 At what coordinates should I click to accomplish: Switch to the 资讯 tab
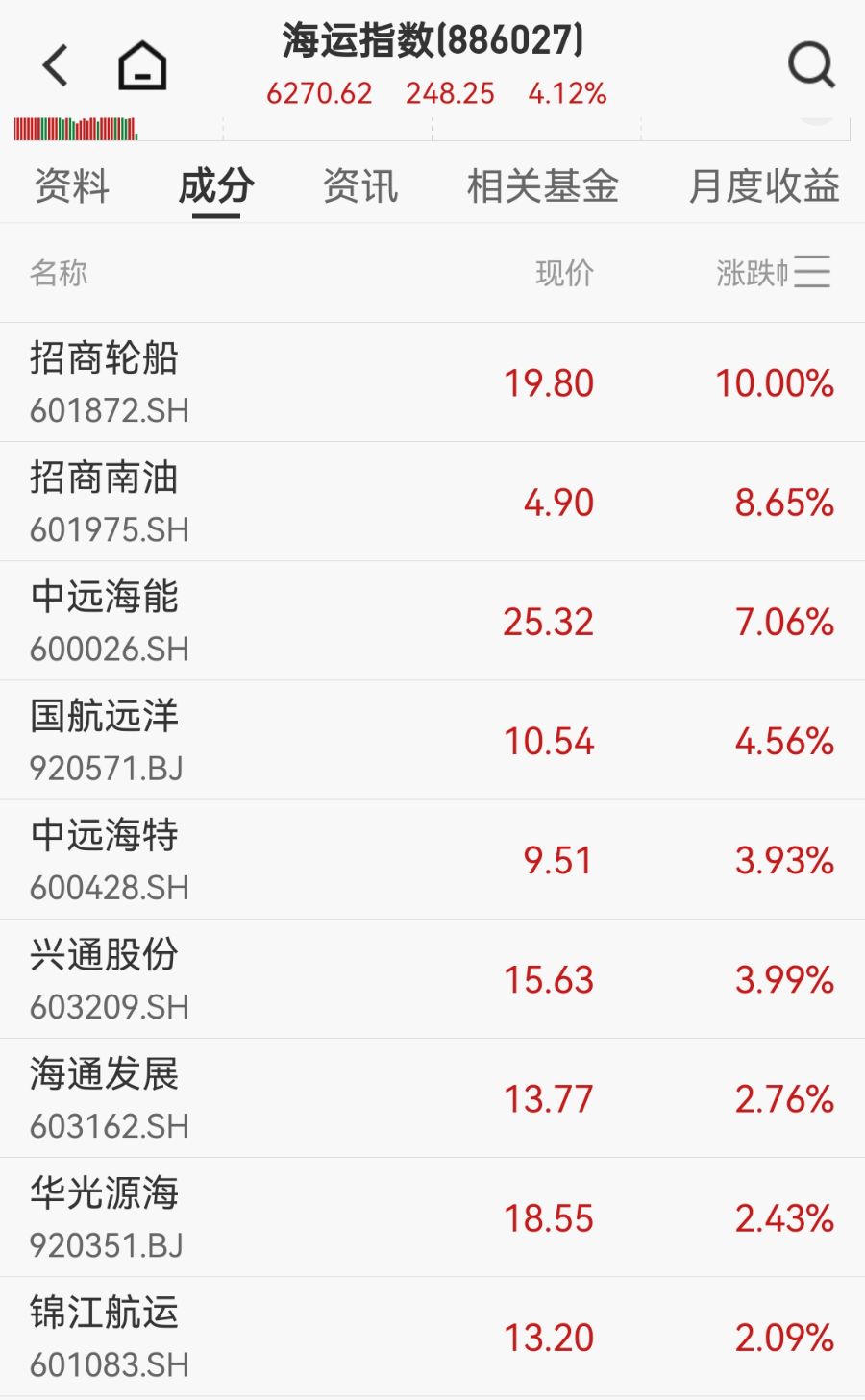coord(360,186)
